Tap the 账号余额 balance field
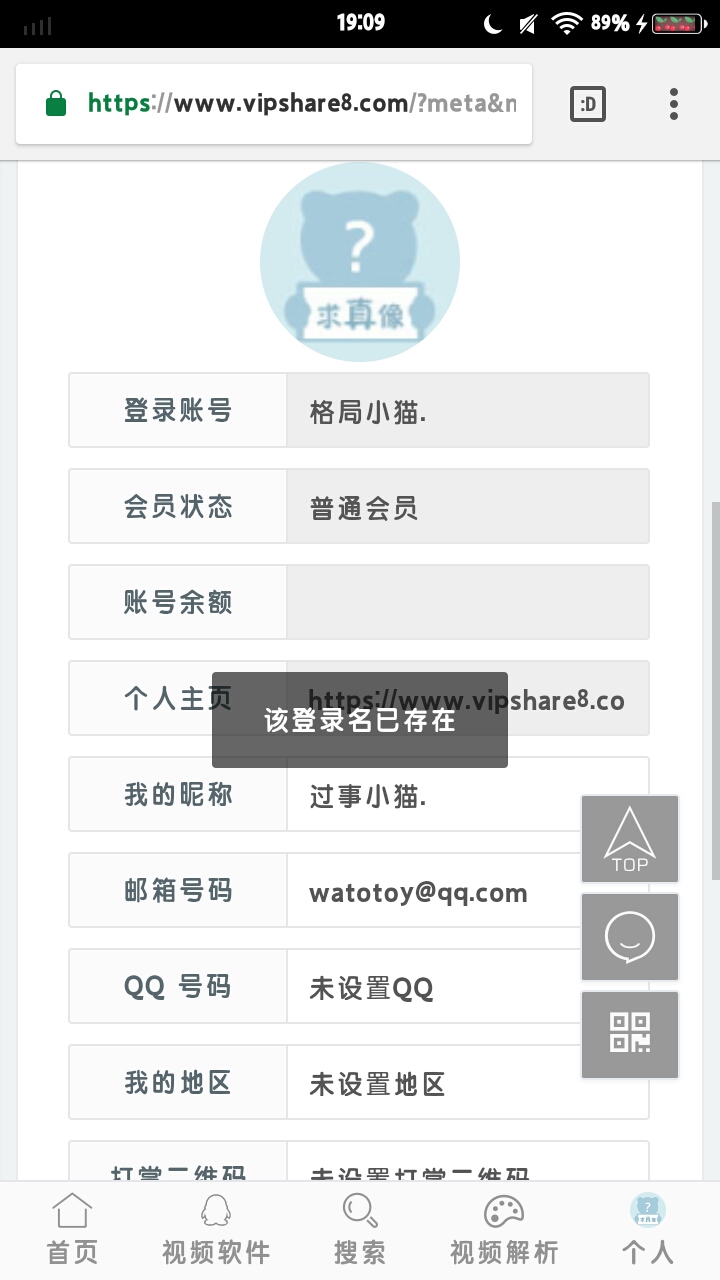This screenshot has height=1280, width=720. pos(466,602)
